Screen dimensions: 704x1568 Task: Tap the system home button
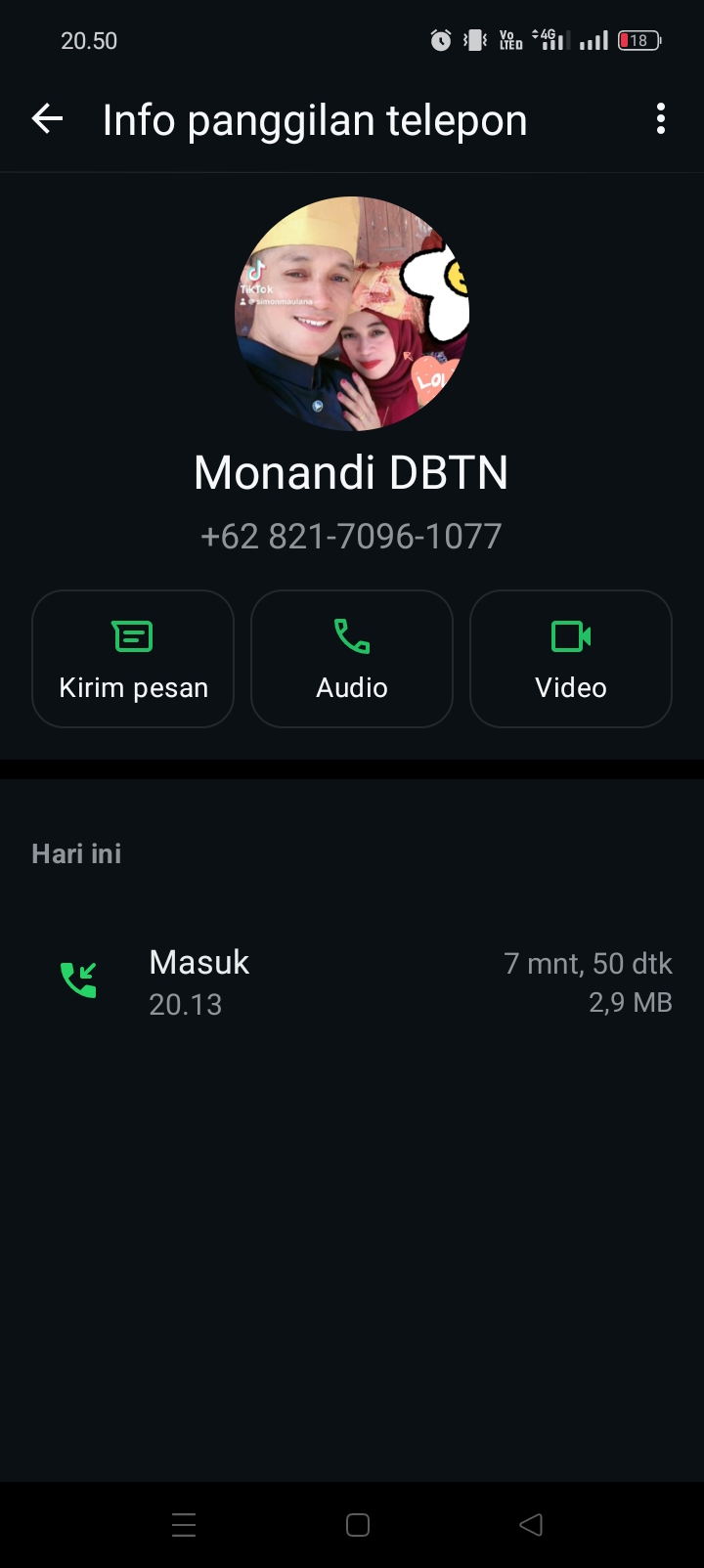point(358,1525)
